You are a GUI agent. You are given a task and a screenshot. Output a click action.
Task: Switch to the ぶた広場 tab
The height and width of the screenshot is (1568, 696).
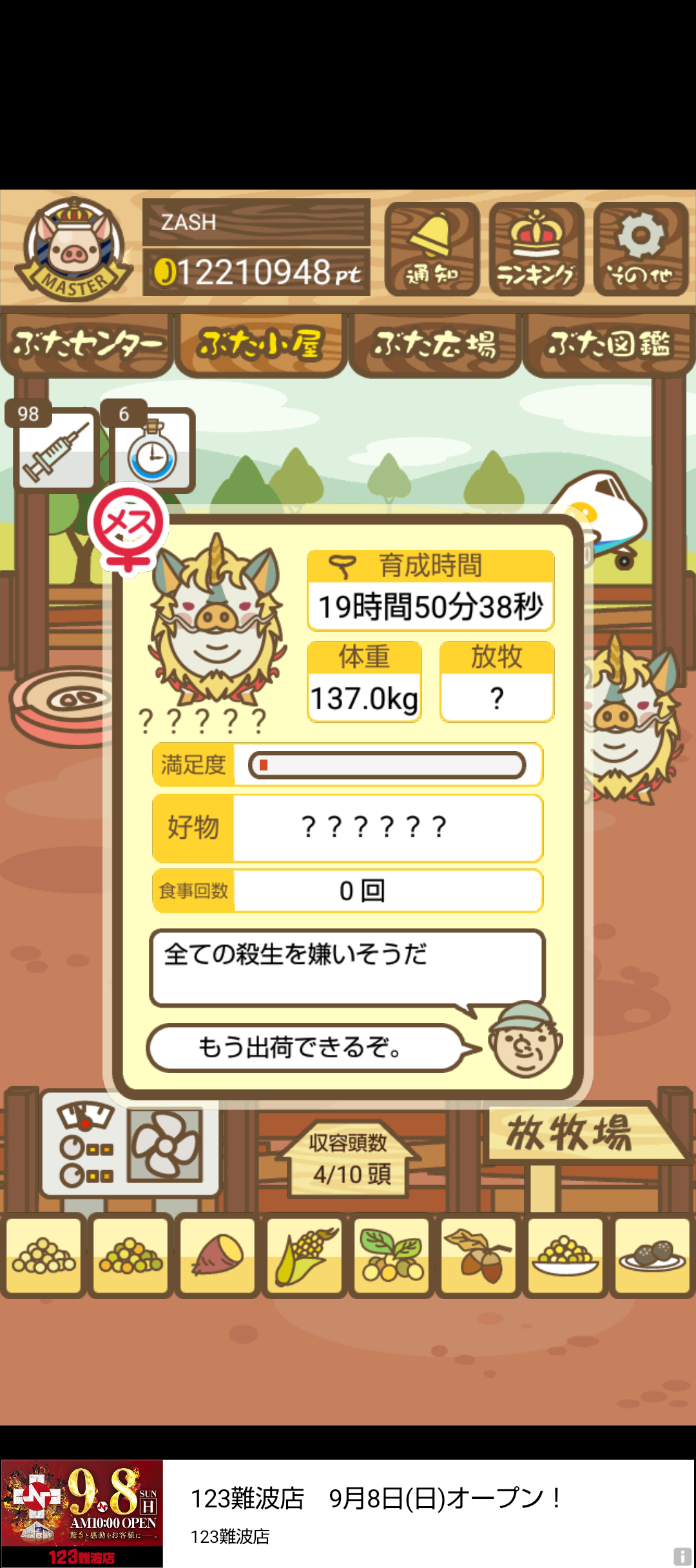pyautogui.click(x=435, y=344)
